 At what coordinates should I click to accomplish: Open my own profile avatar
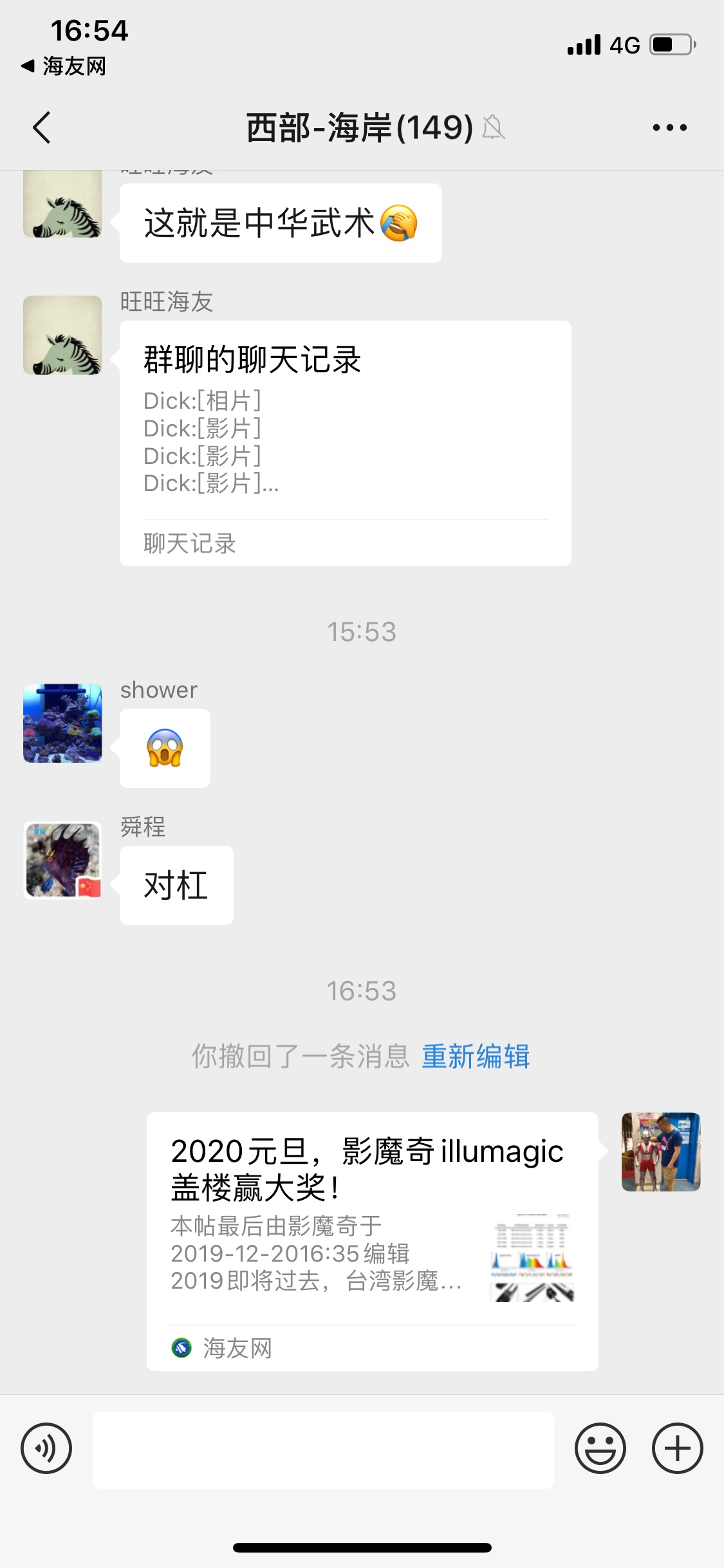click(x=660, y=1152)
